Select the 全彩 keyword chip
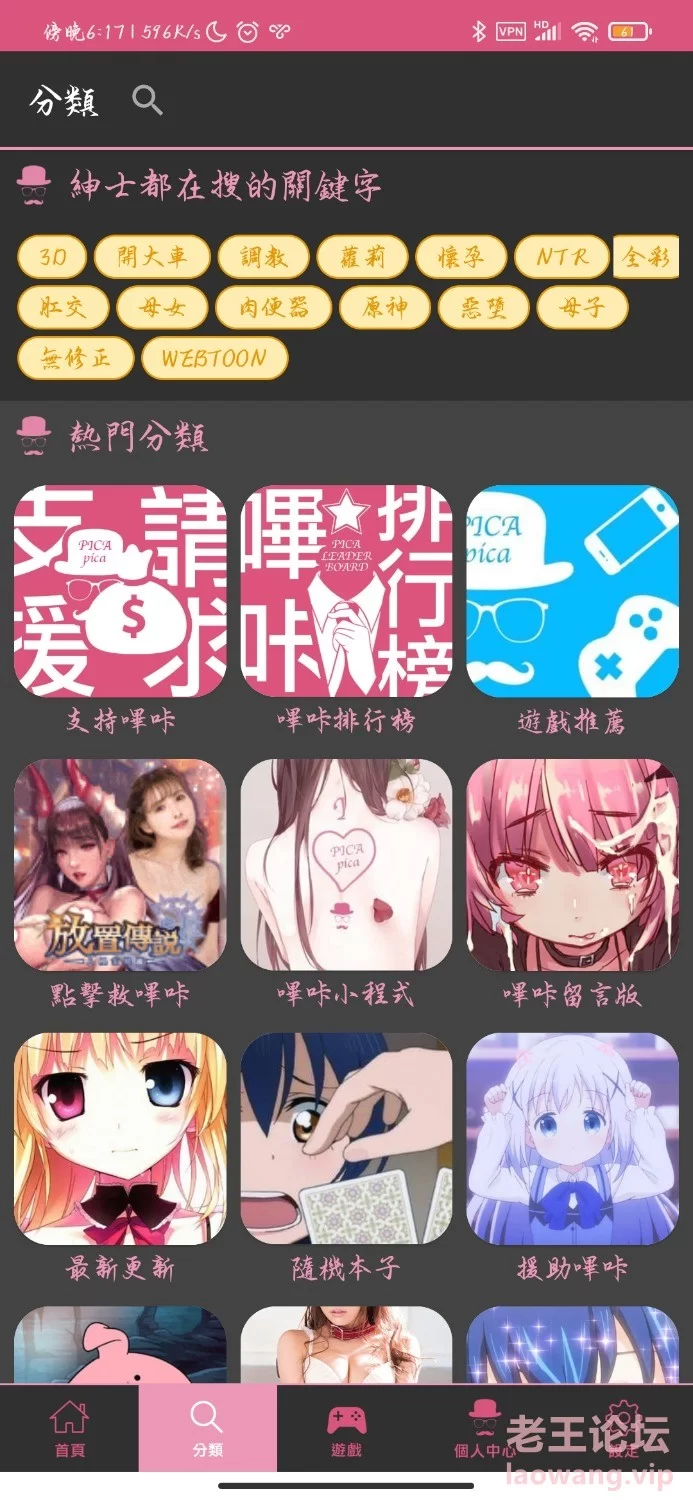 tap(645, 257)
